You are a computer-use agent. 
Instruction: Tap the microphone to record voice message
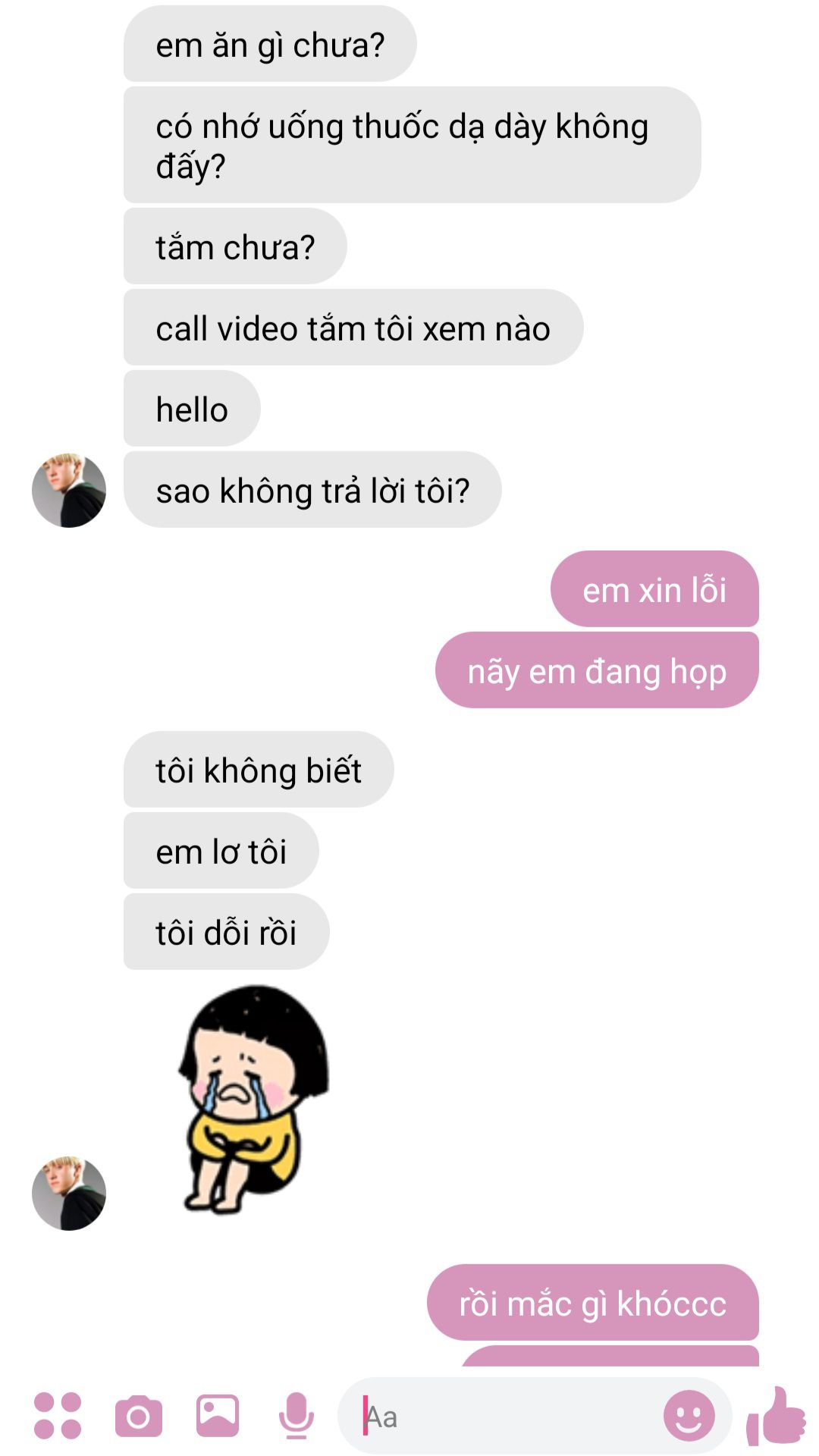coord(296,1415)
